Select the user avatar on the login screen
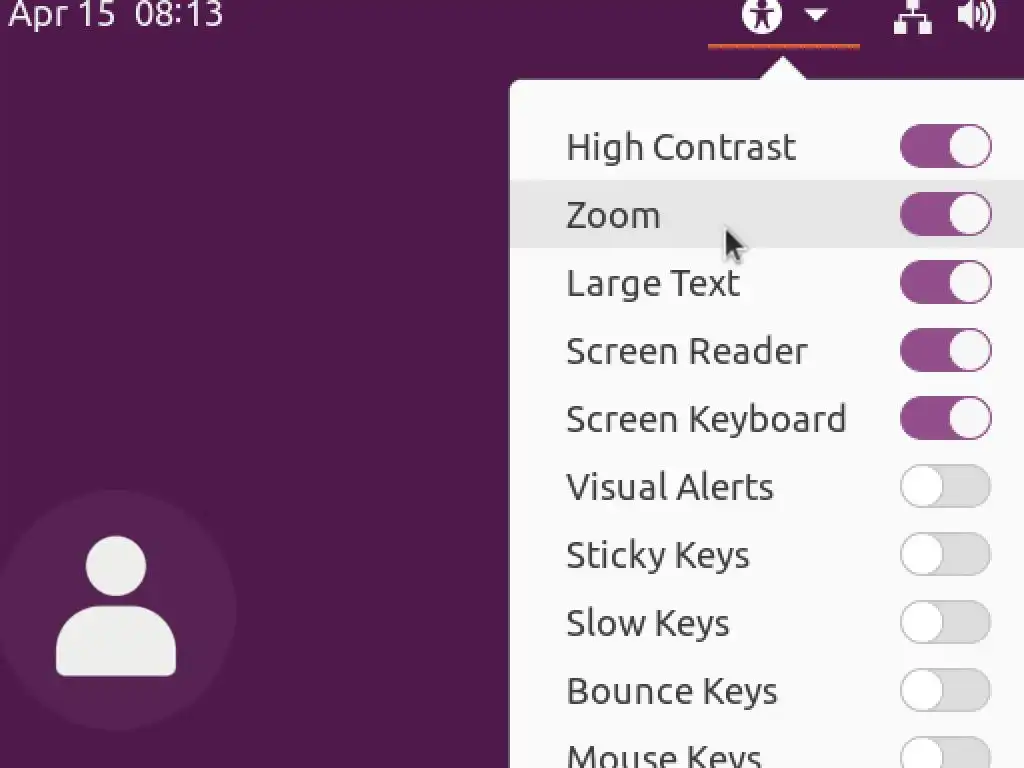The width and height of the screenshot is (1024, 768). point(116,609)
